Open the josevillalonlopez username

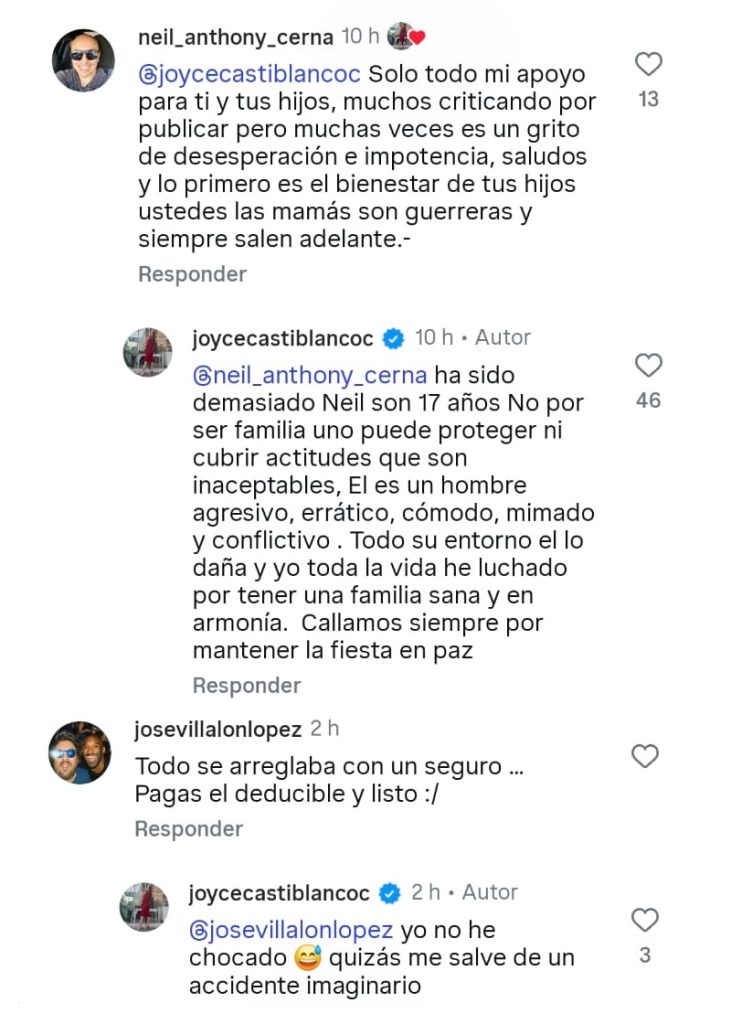217,730
